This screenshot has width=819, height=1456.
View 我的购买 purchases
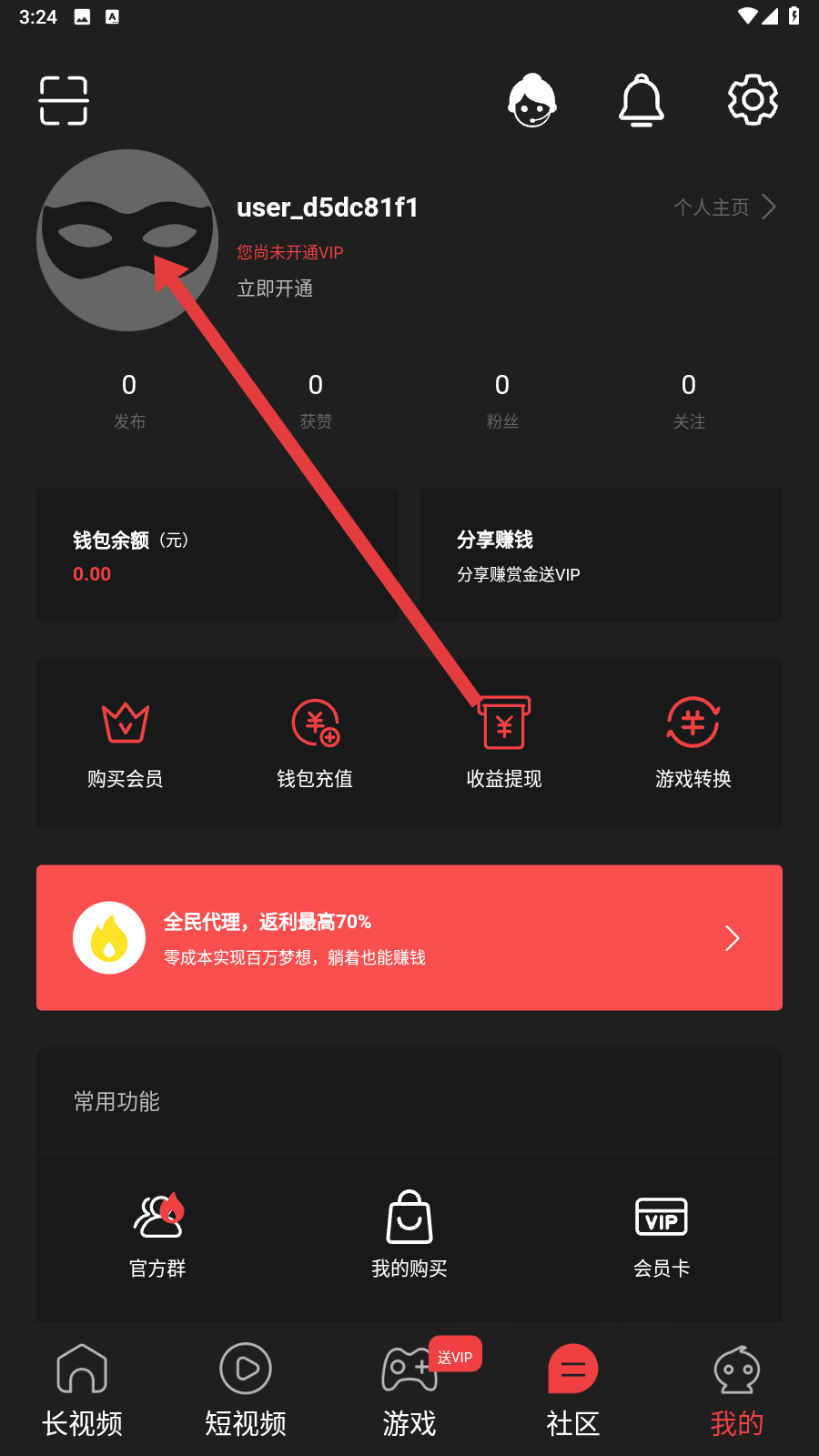(409, 1233)
